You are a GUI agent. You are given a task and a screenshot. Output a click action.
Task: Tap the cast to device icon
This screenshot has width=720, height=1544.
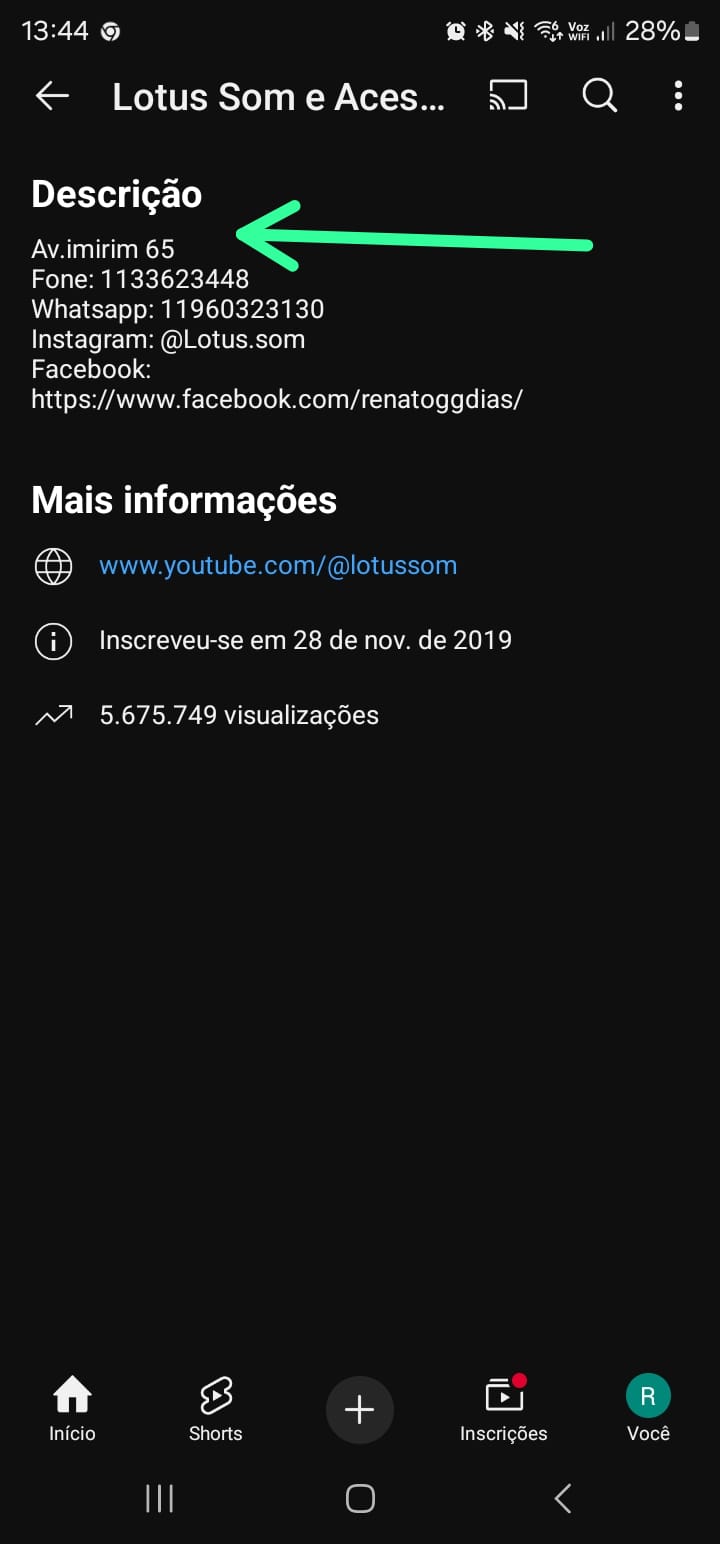[508, 96]
